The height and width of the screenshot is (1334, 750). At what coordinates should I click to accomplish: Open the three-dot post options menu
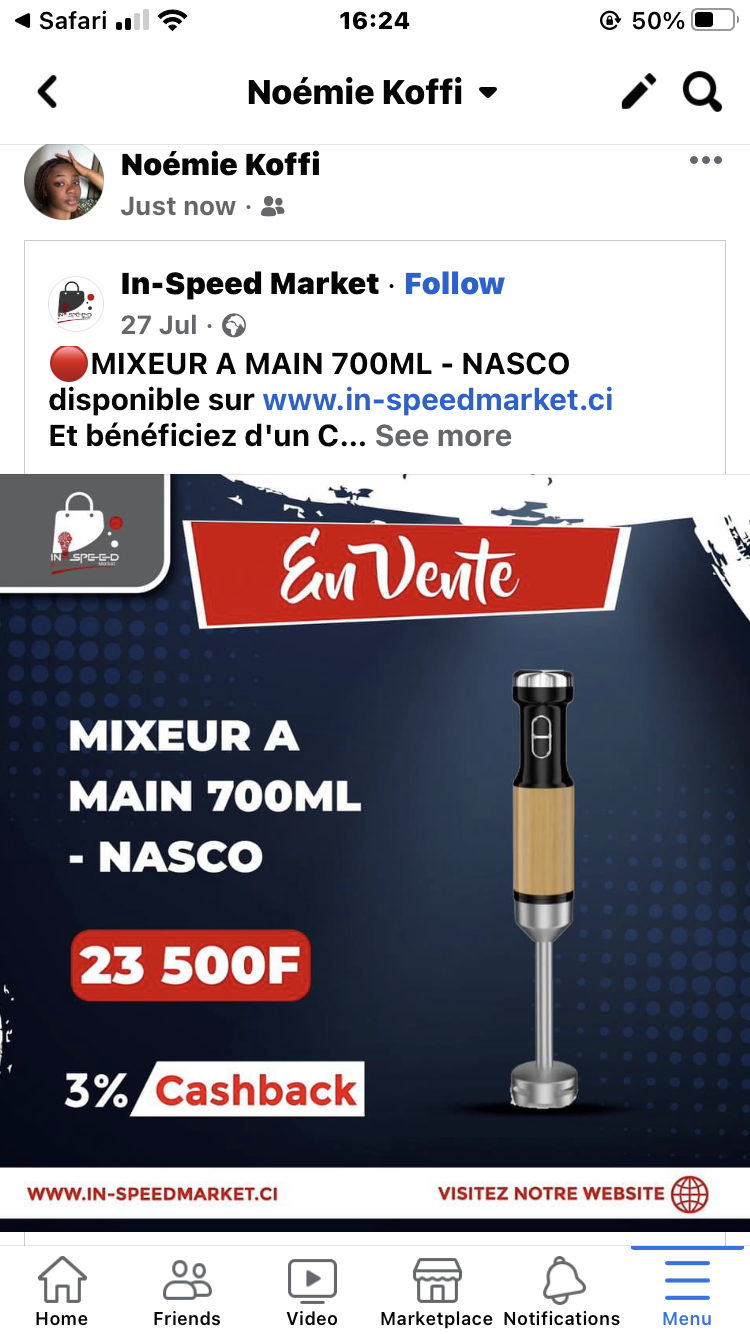705,161
